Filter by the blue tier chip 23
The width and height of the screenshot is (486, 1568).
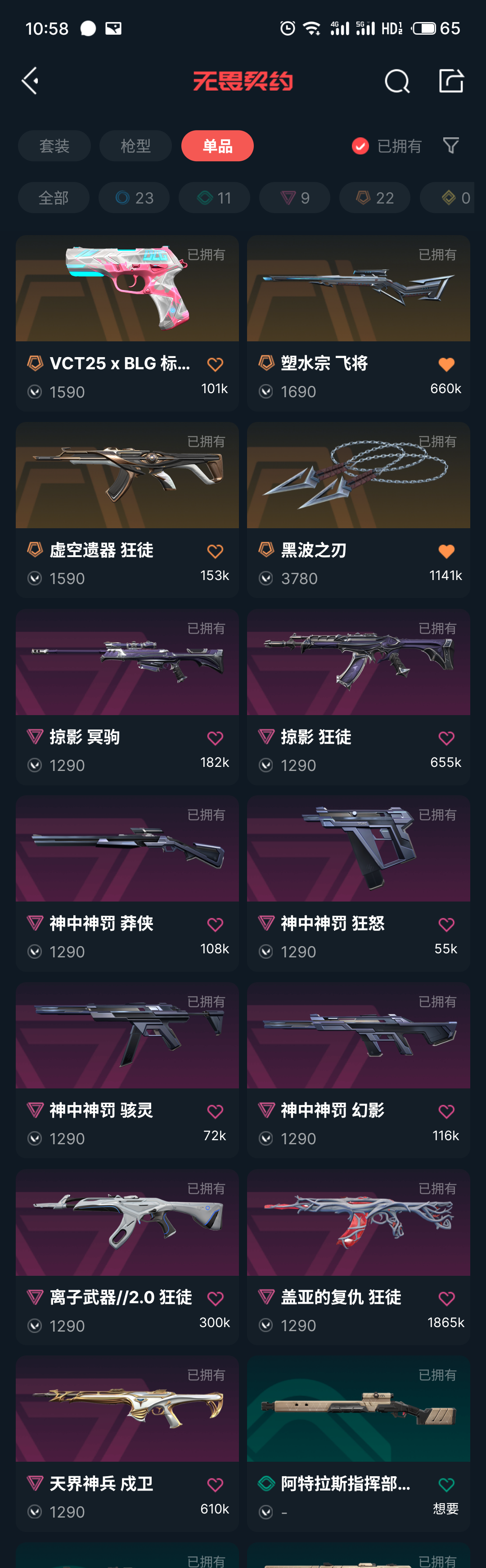pyautogui.click(x=134, y=198)
